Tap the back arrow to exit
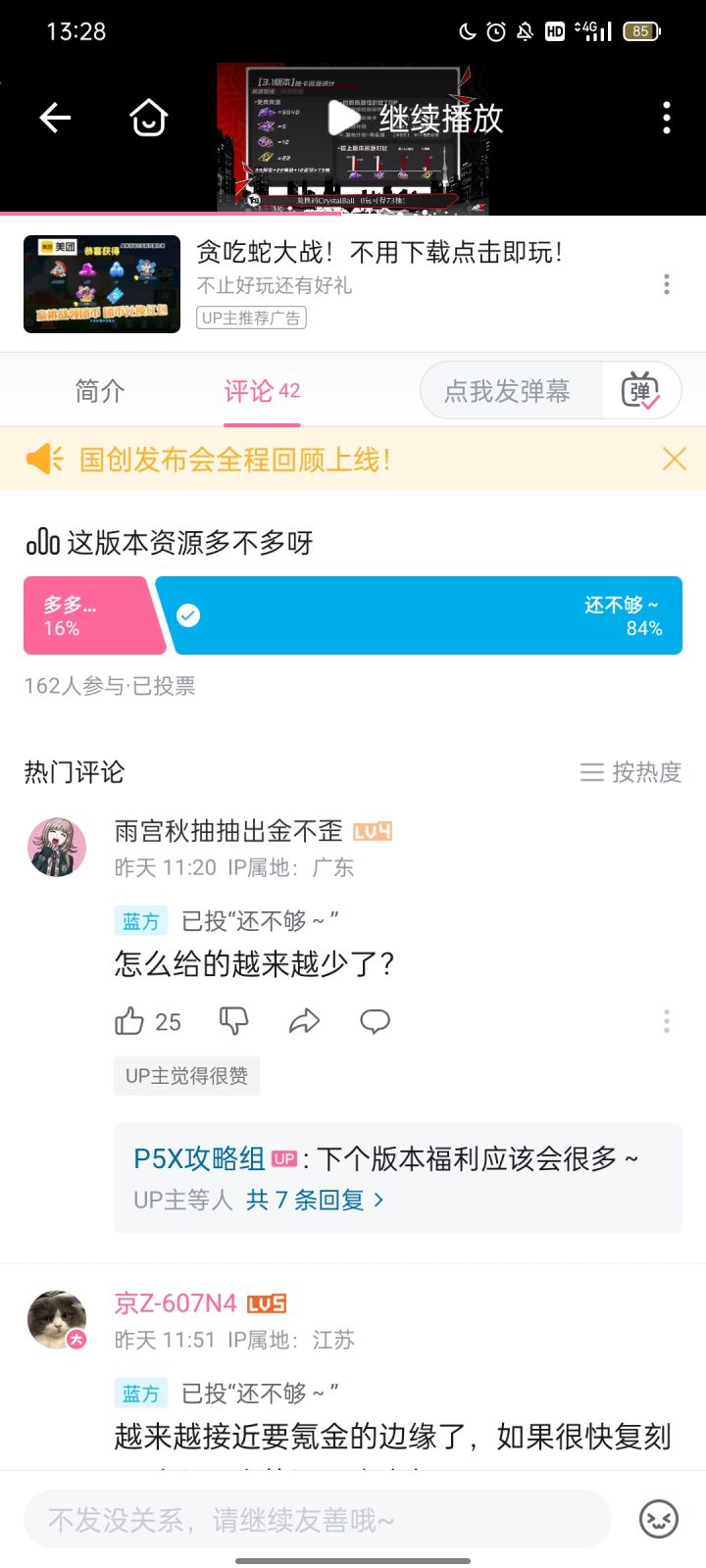This screenshot has width=706, height=1568. point(55,118)
